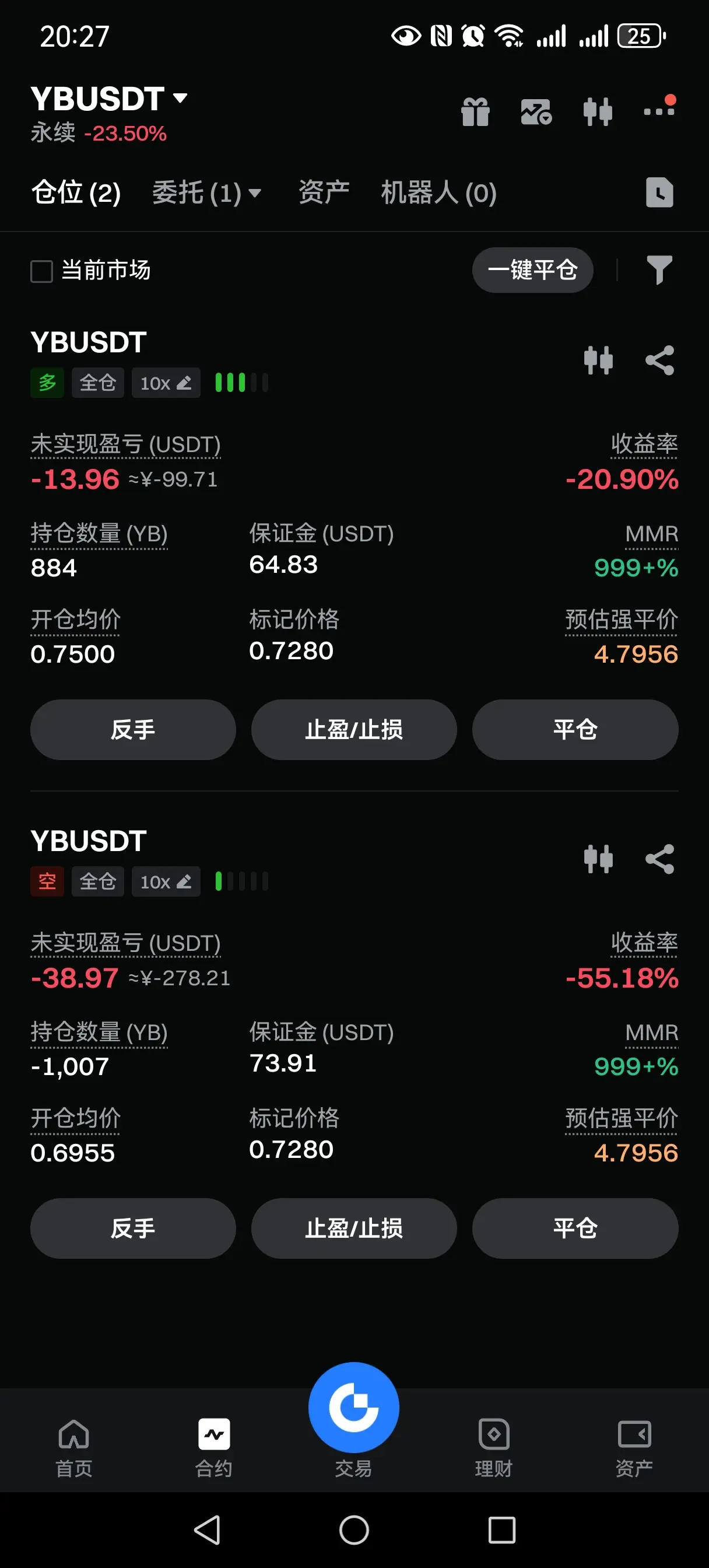Screen dimensions: 709x1568
Task: Open the YBUSDT trading pair dropdown
Action: [x=109, y=98]
